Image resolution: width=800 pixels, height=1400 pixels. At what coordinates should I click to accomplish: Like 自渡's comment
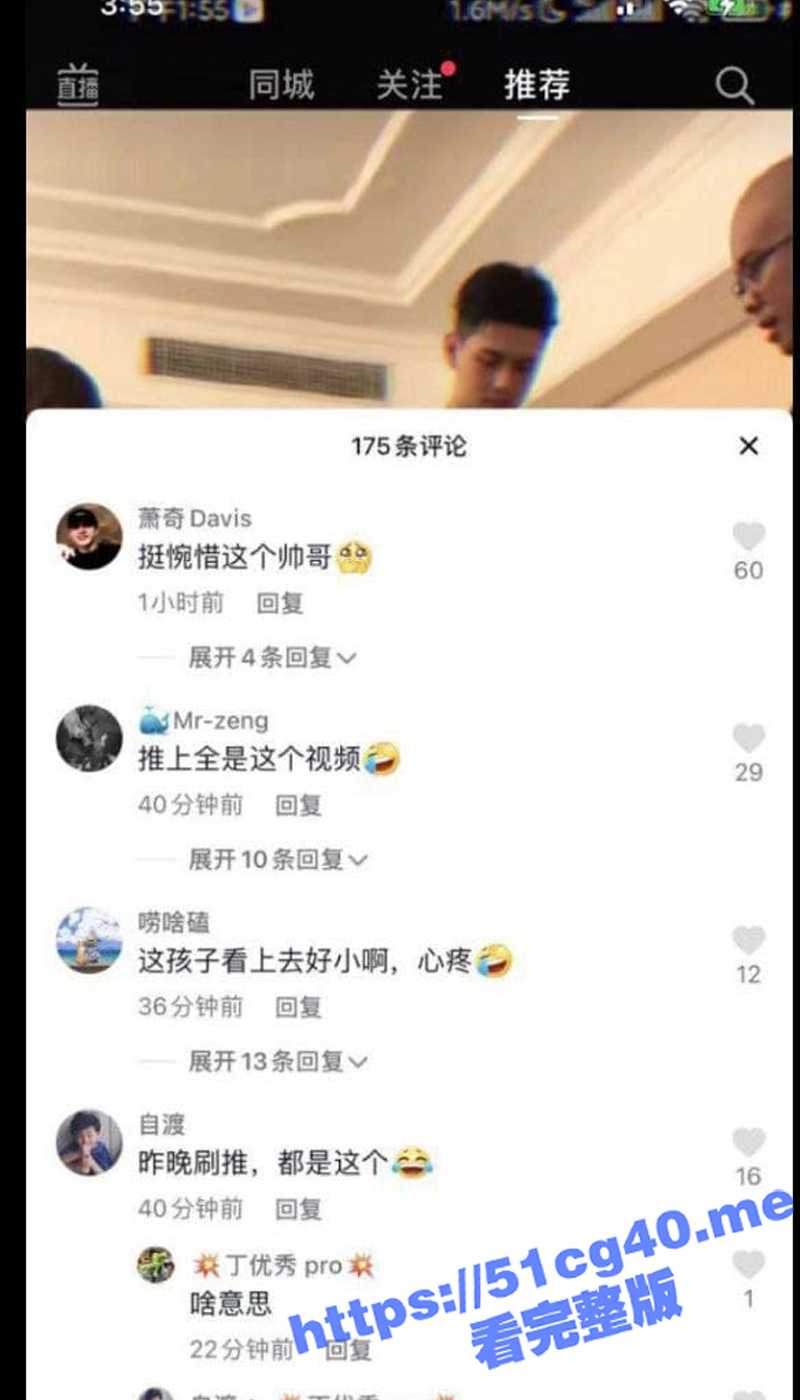click(x=748, y=1142)
